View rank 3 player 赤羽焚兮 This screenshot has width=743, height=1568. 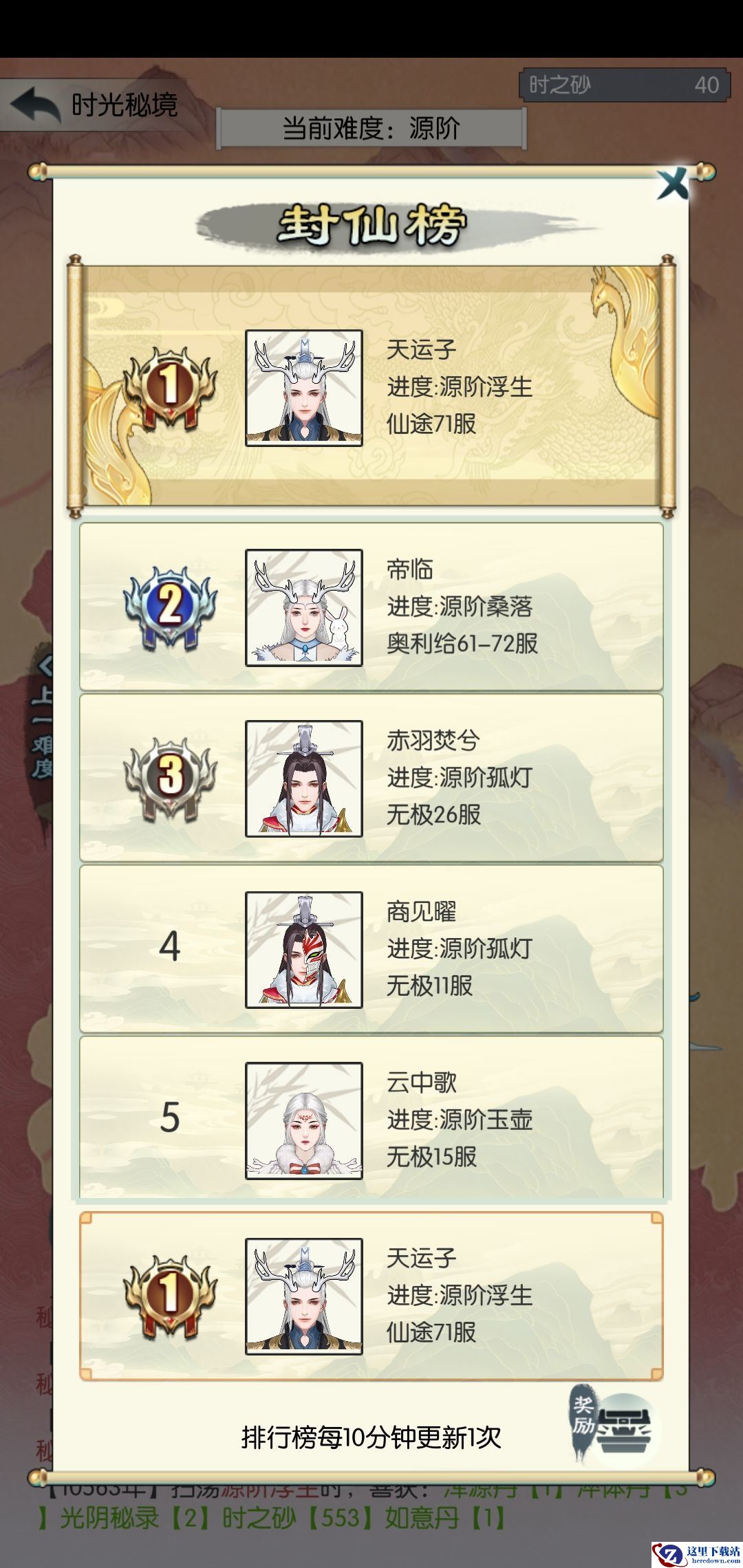[x=371, y=778]
